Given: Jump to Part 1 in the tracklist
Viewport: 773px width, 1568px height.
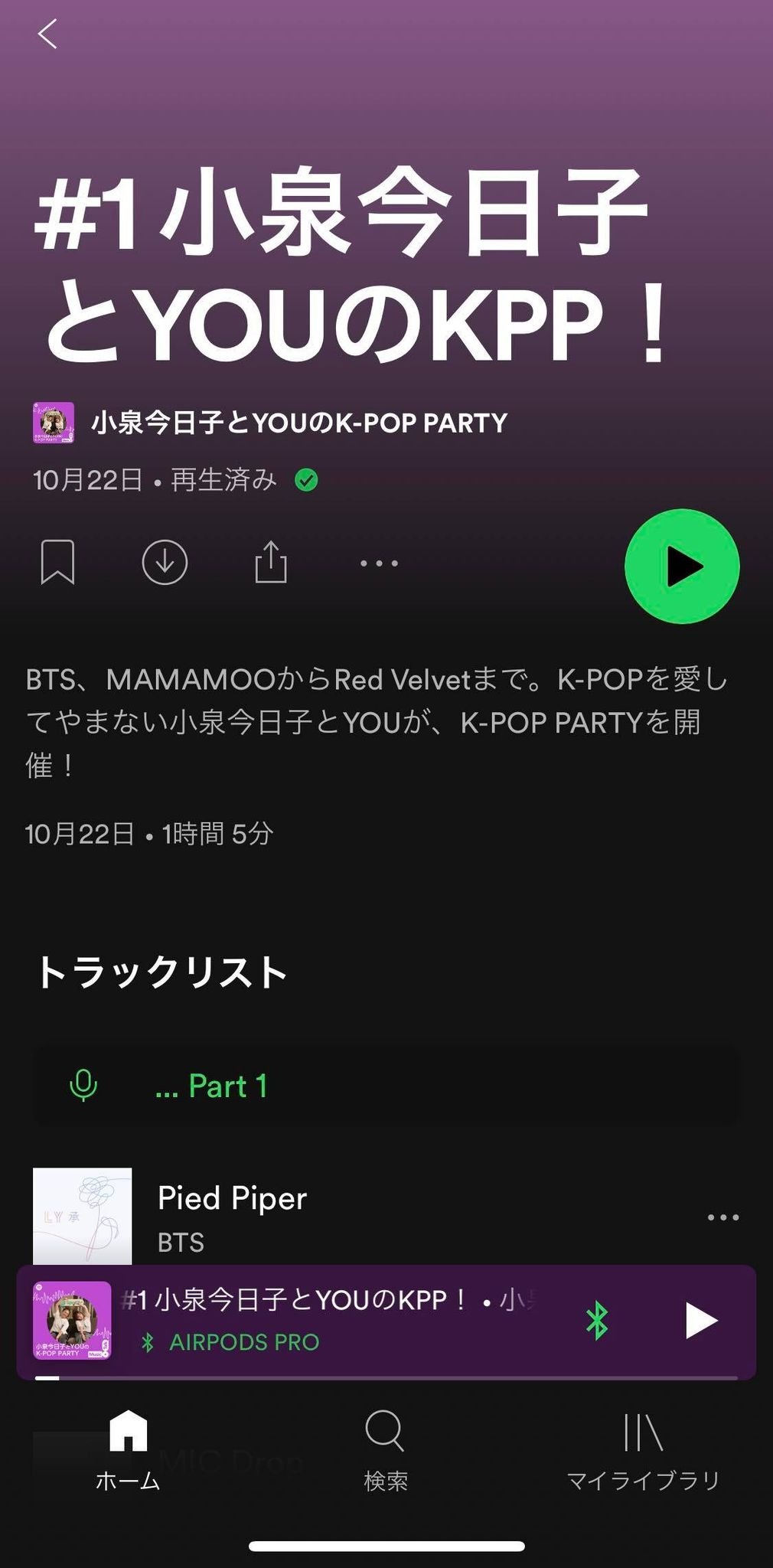Looking at the screenshot, I should click(x=210, y=1086).
